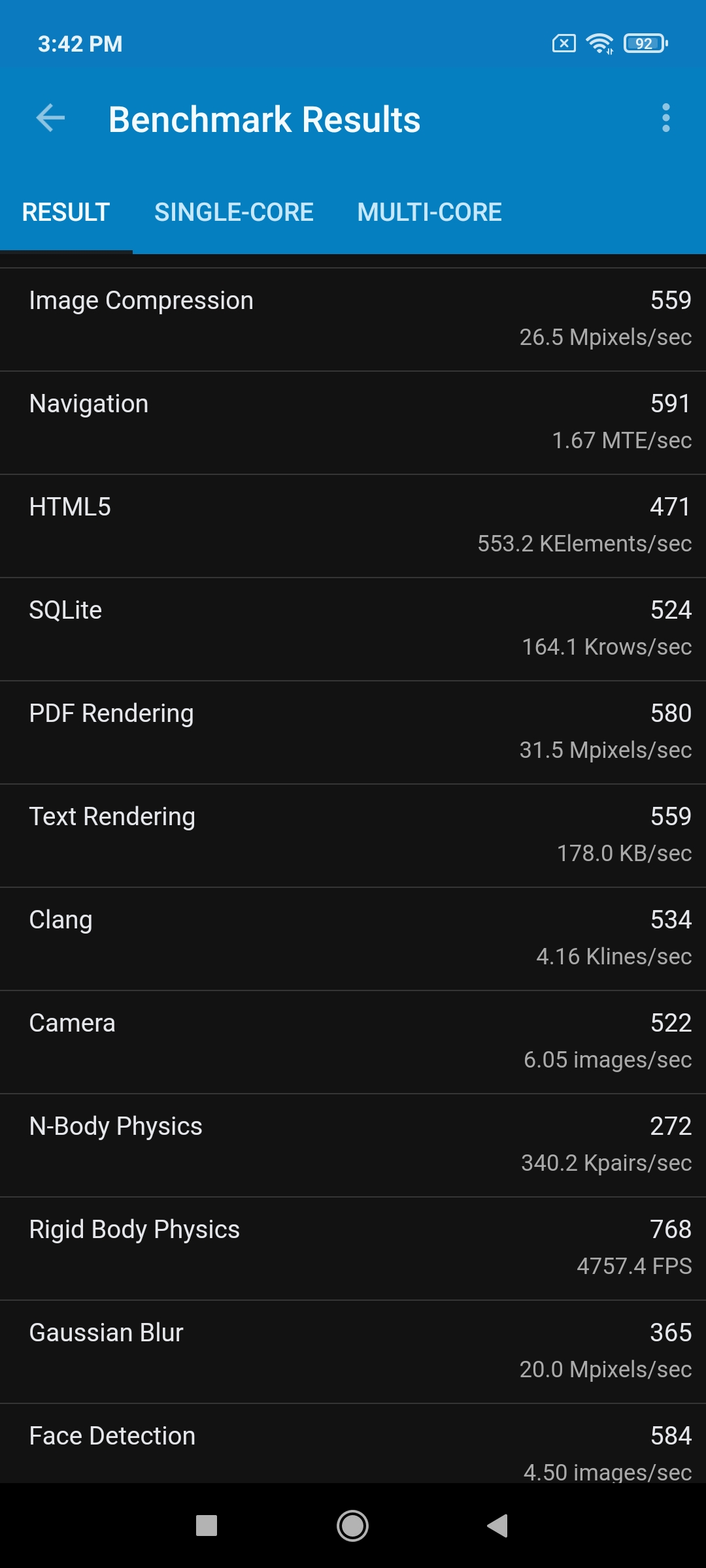Tap the system home button
Screen dimensions: 706x1568
coord(352,1526)
